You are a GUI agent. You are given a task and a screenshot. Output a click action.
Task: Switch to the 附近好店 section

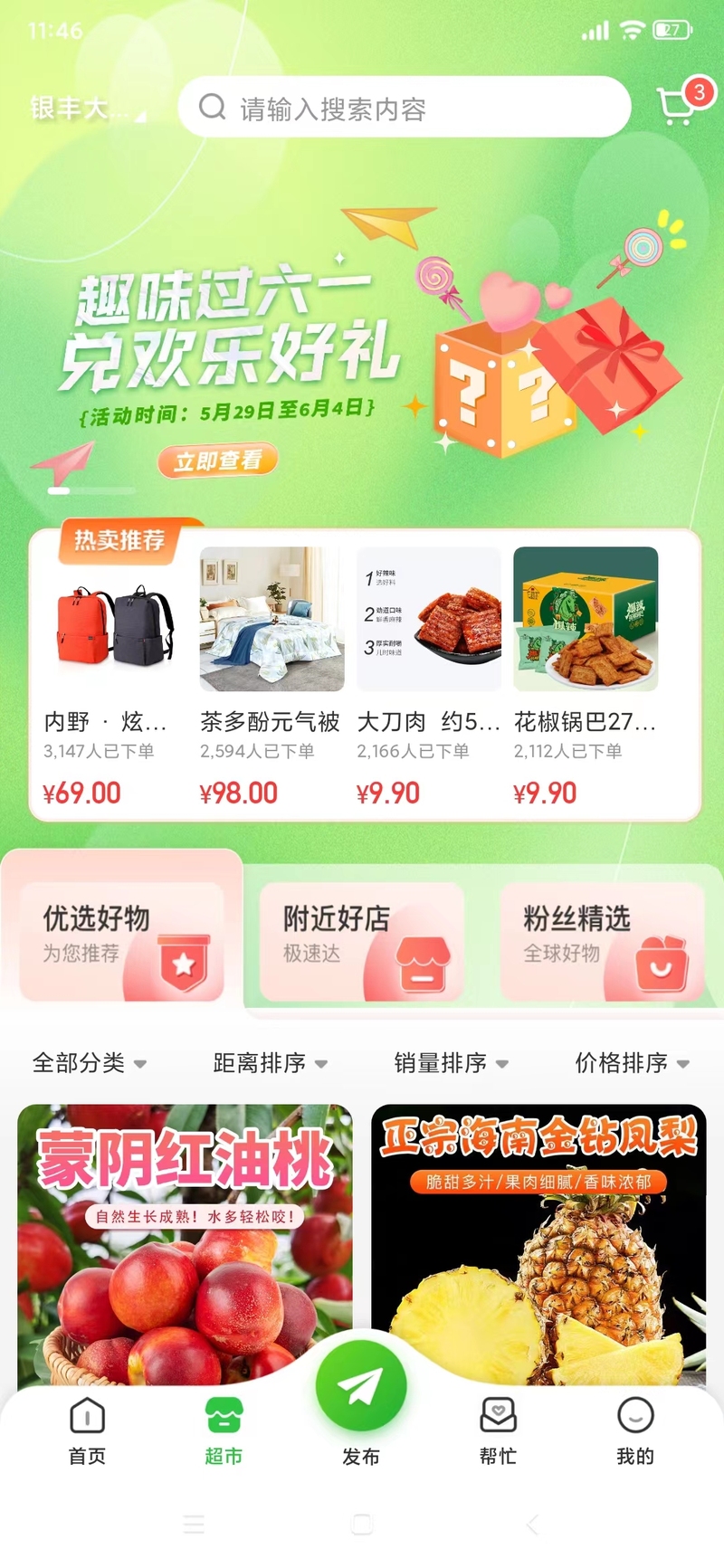pos(361,939)
